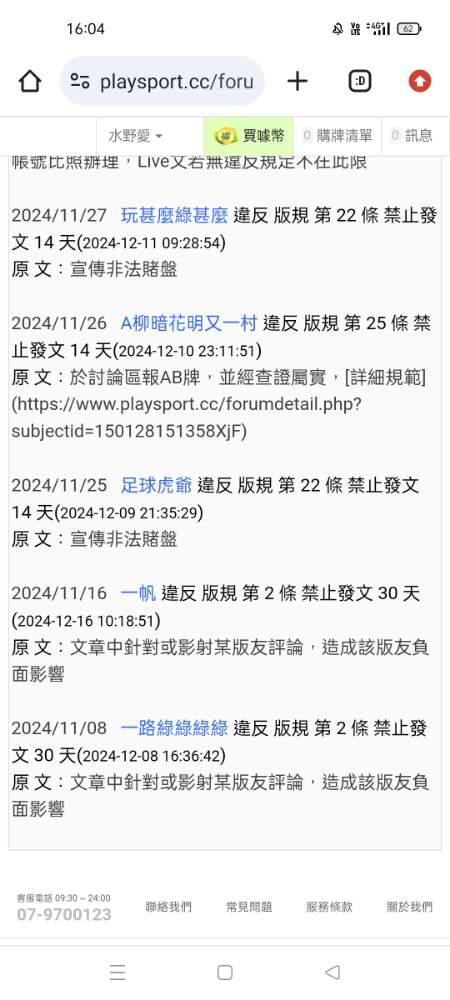Open the 關於我們 about page
The height and width of the screenshot is (1000, 450).
[x=409, y=907]
